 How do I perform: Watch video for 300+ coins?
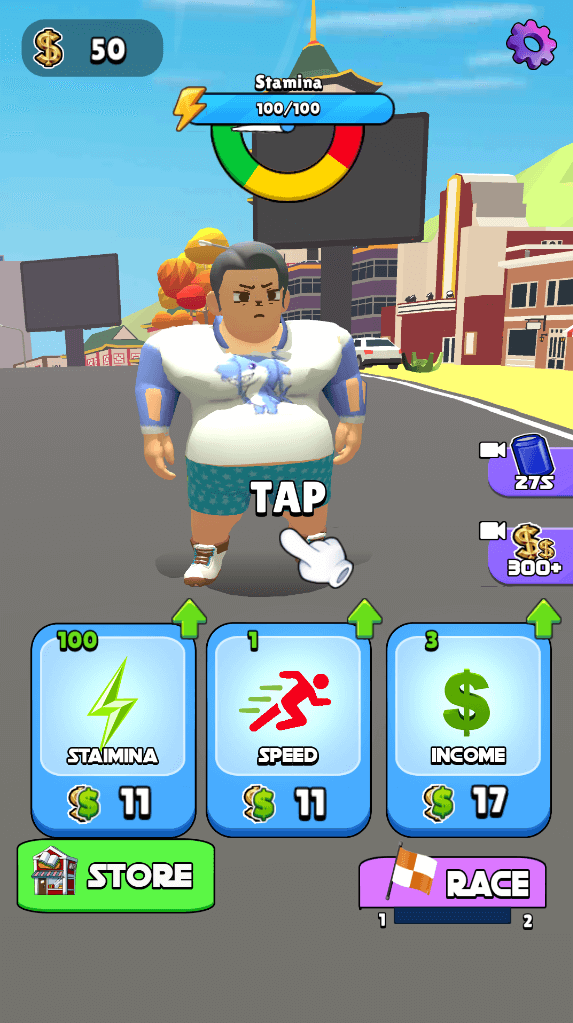(530, 552)
